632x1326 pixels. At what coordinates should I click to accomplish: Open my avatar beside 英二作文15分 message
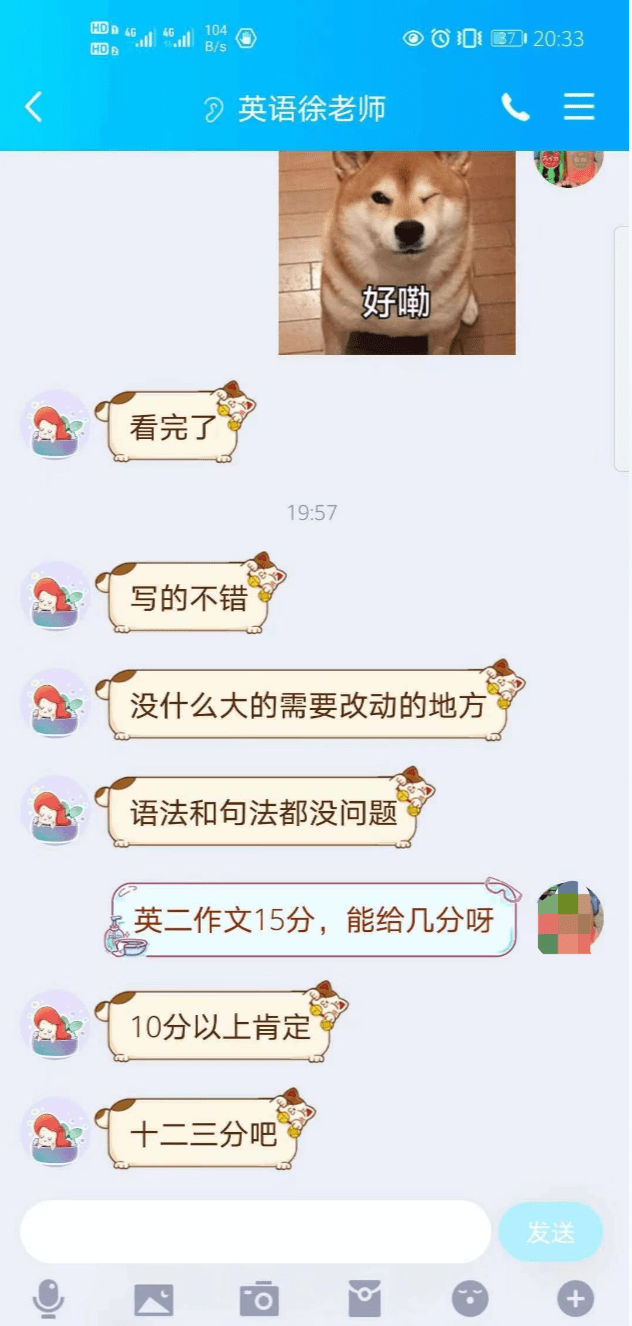point(570,918)
